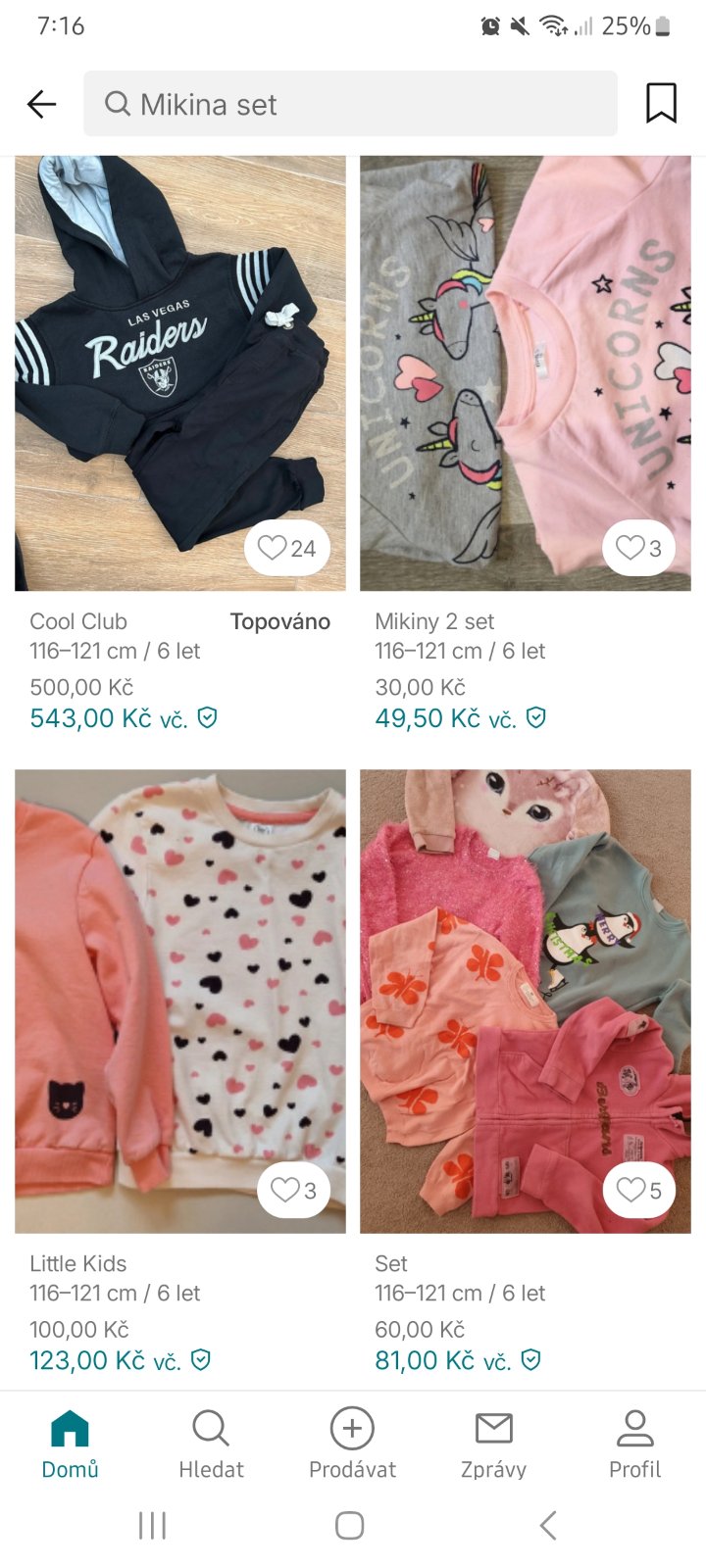Go back using the arrow icon
Viewport: 706px width, 1568px height.
pos(42,104)
